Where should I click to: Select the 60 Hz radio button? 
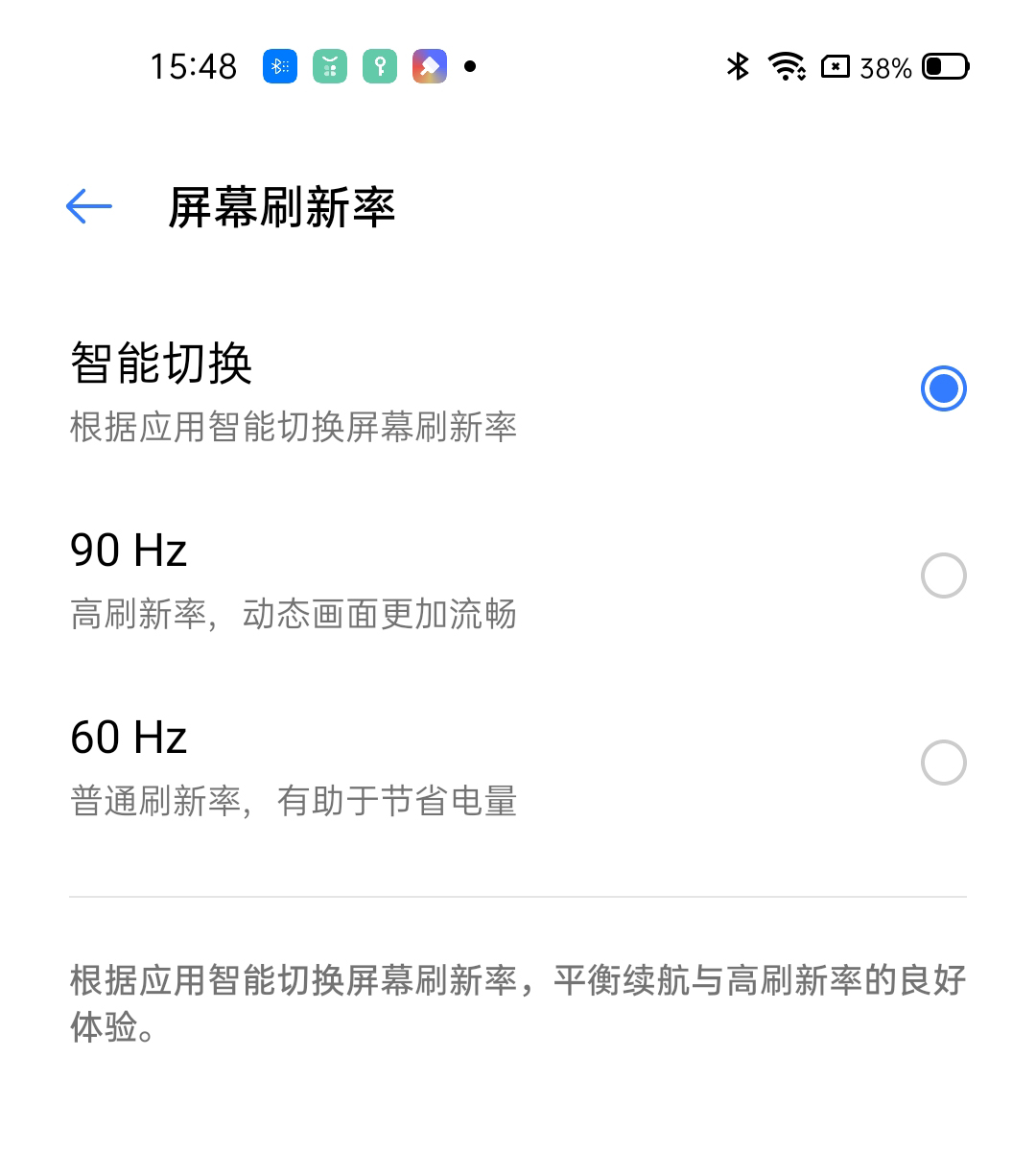pyautogui.click(x=944, y=763)
